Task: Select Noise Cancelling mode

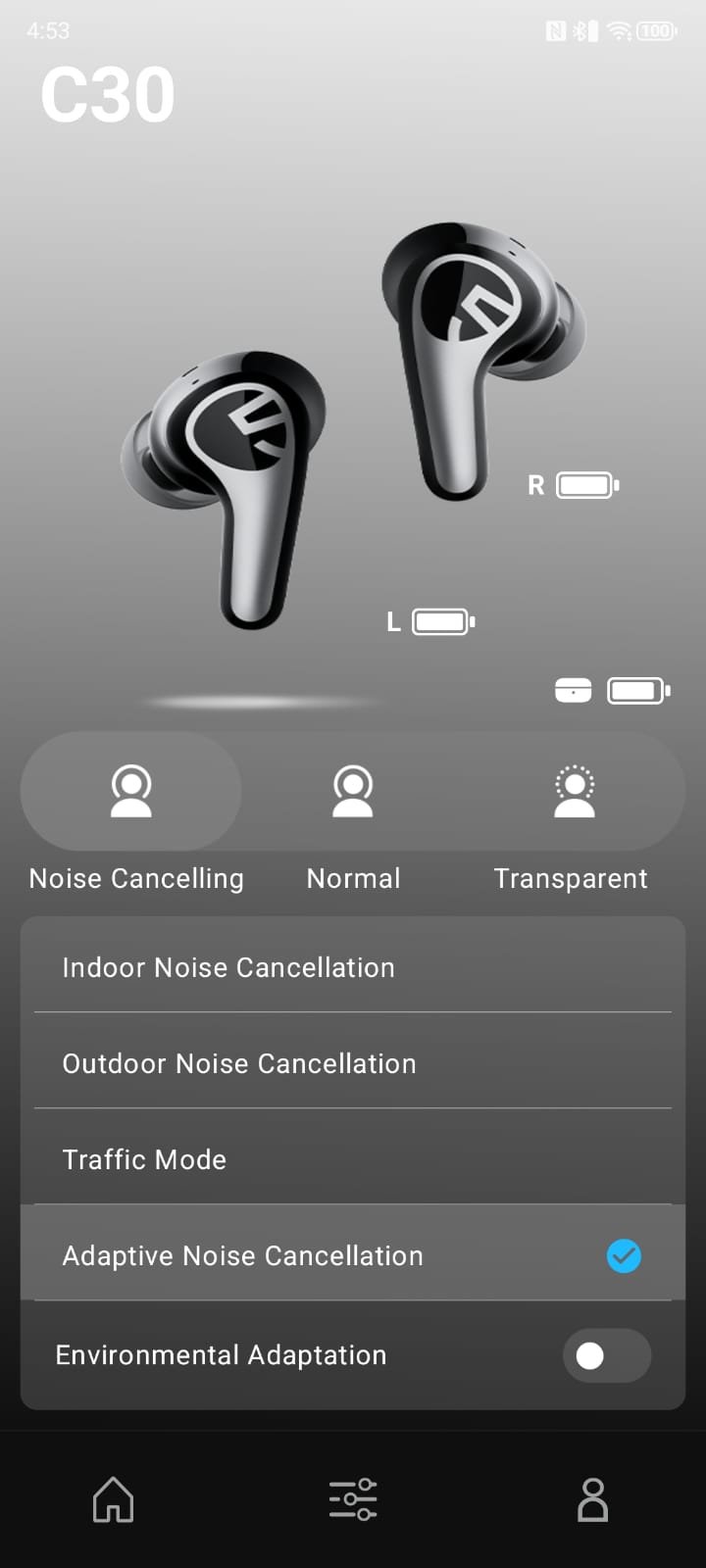Action: [131, 792]
